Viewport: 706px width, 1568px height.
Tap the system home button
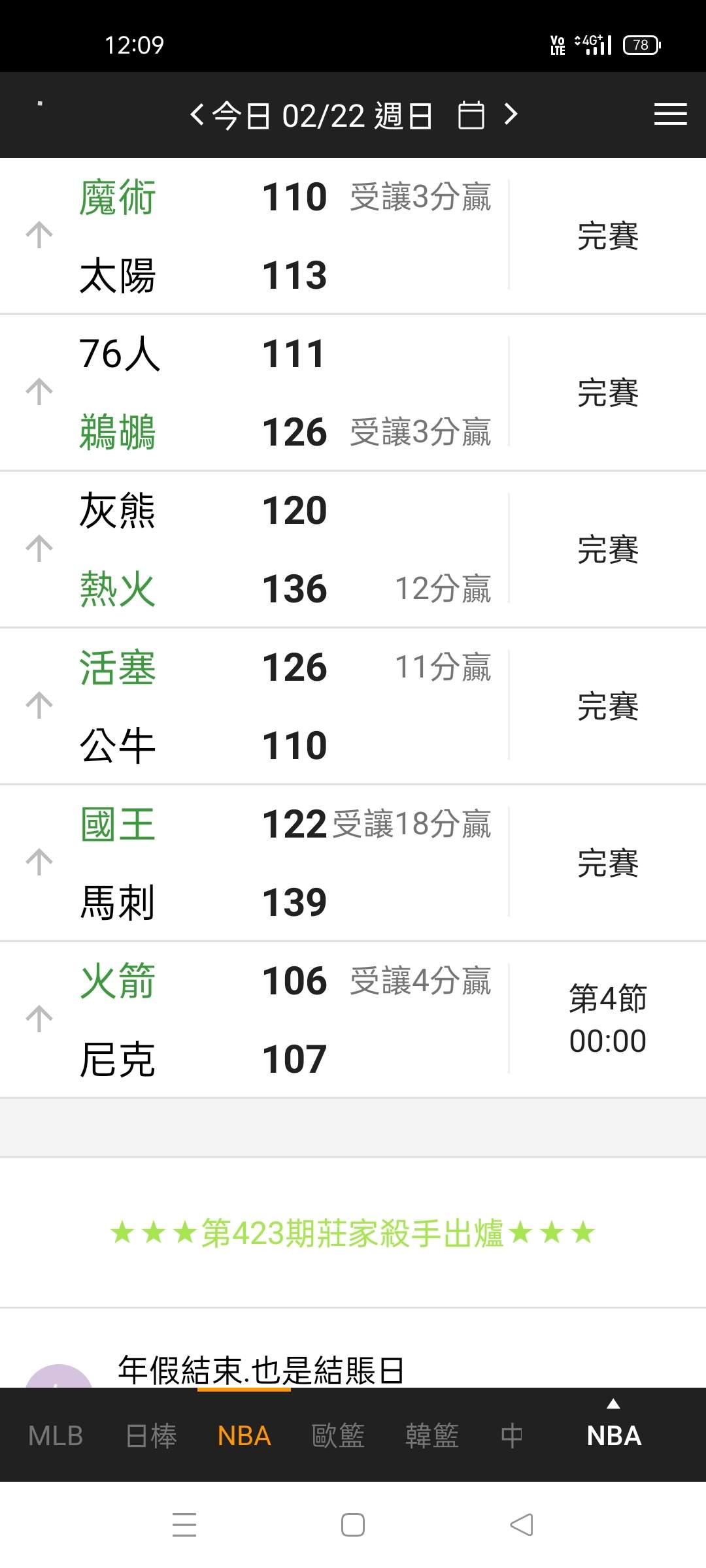click(353, 1525)
